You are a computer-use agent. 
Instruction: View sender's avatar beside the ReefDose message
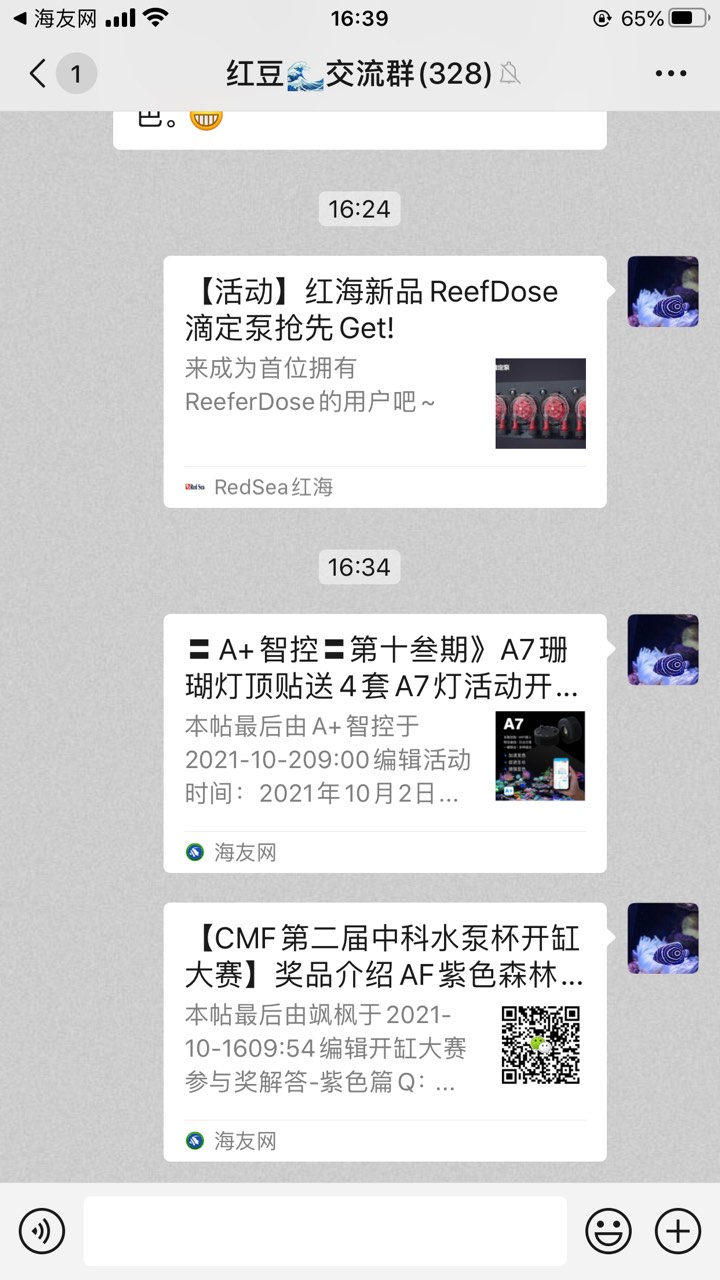(662, 291)
